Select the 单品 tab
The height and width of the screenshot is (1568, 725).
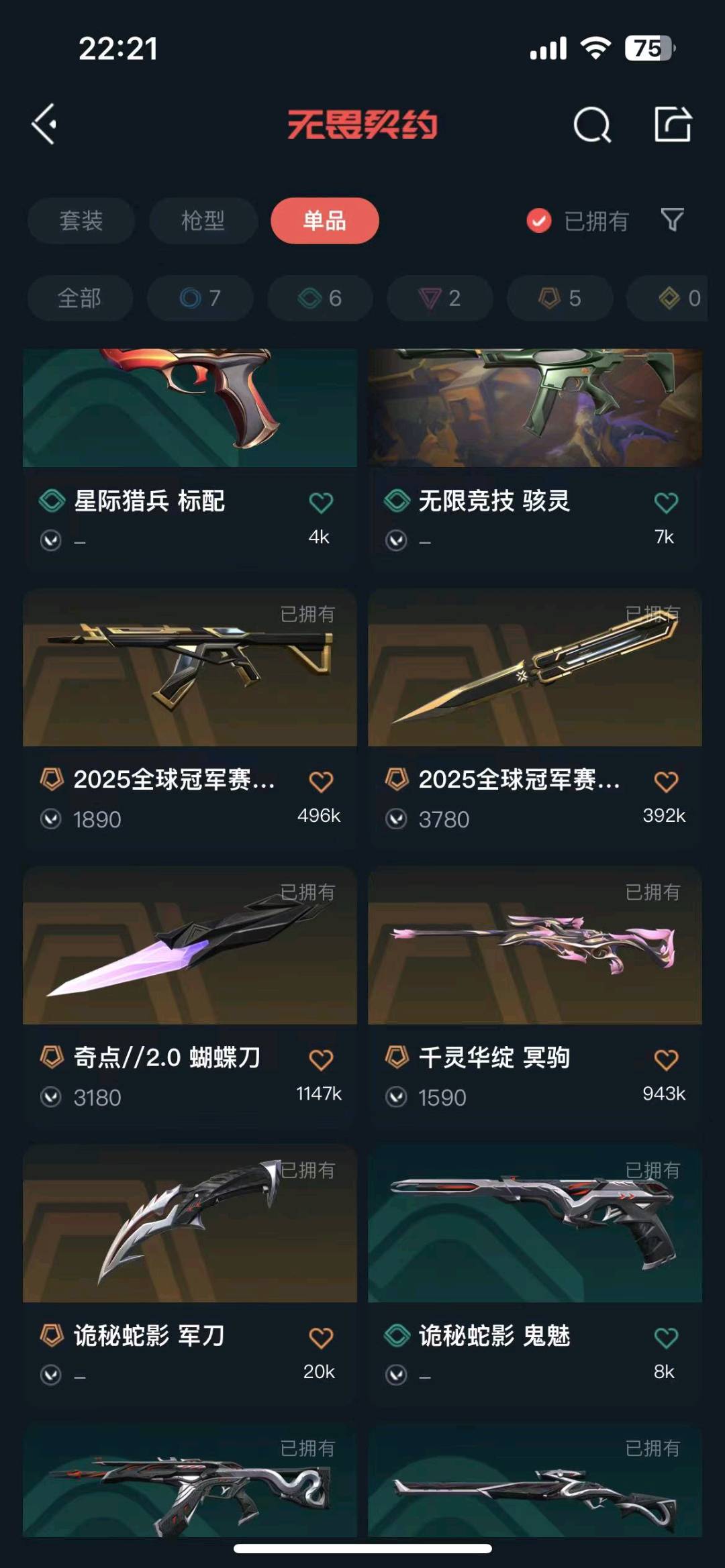(325, 221)
